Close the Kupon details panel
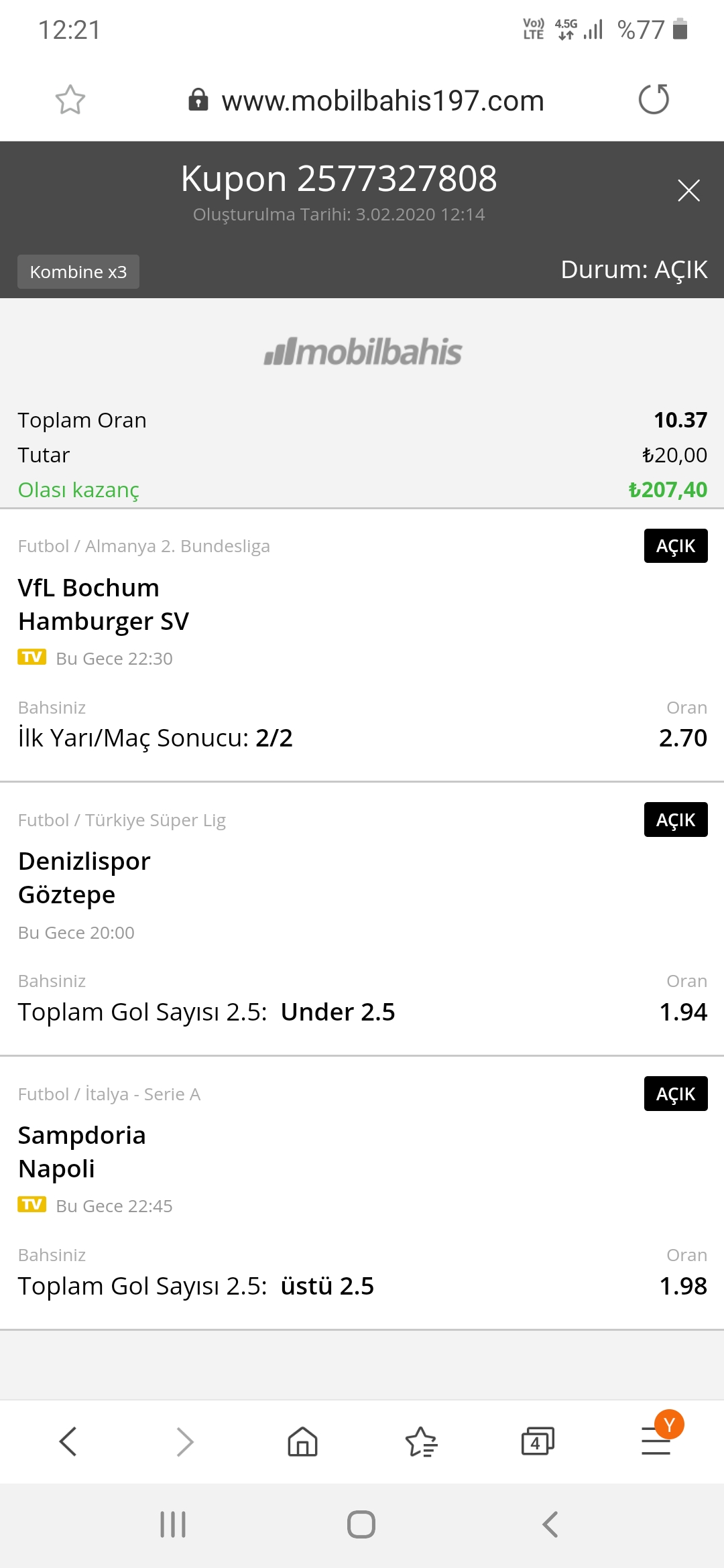724x1568 pixels. (688, 190)
